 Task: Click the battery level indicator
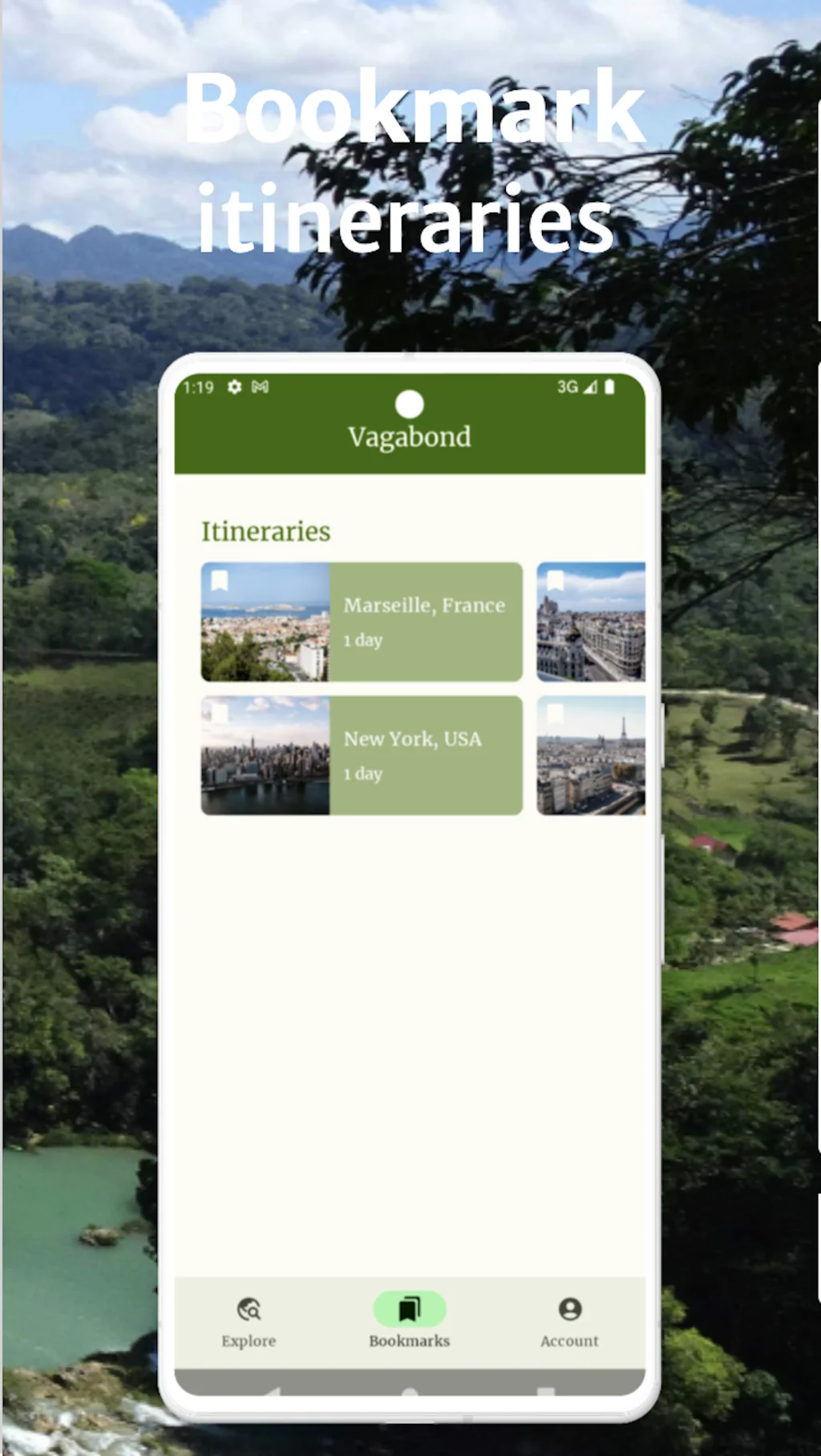[x=610, y=387]
